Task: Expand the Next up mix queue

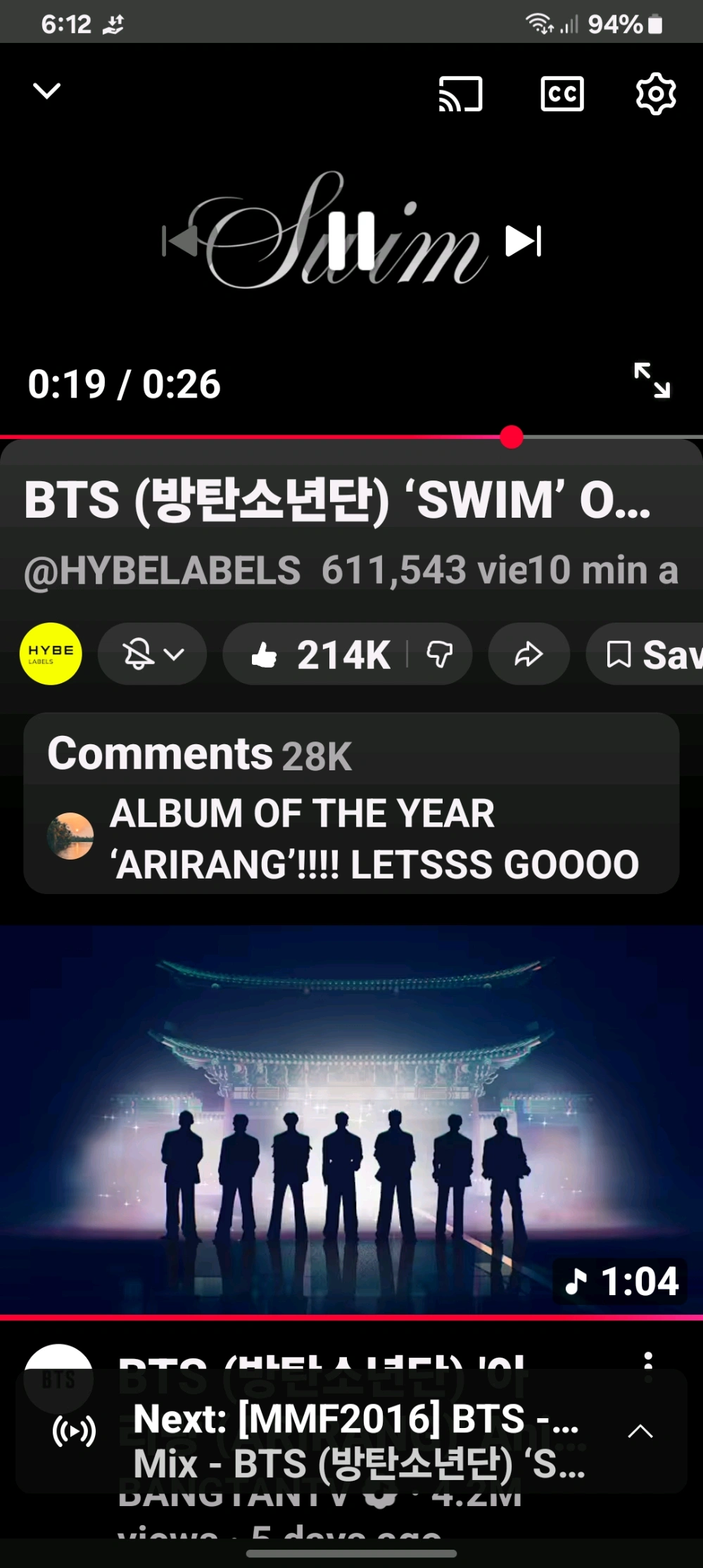Action: point(640,1431)
